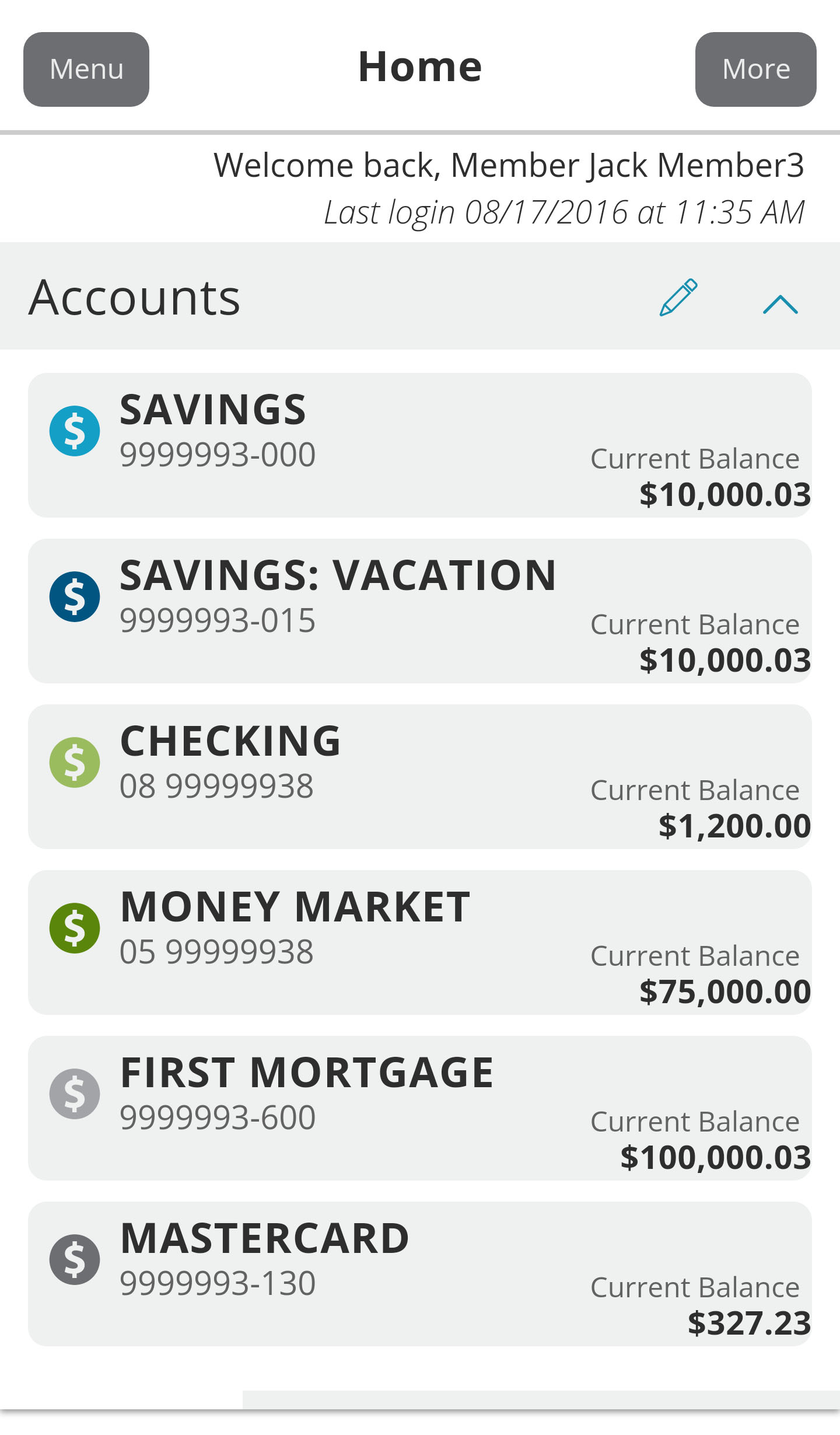Collapse the Accounts section

[780, 304]
